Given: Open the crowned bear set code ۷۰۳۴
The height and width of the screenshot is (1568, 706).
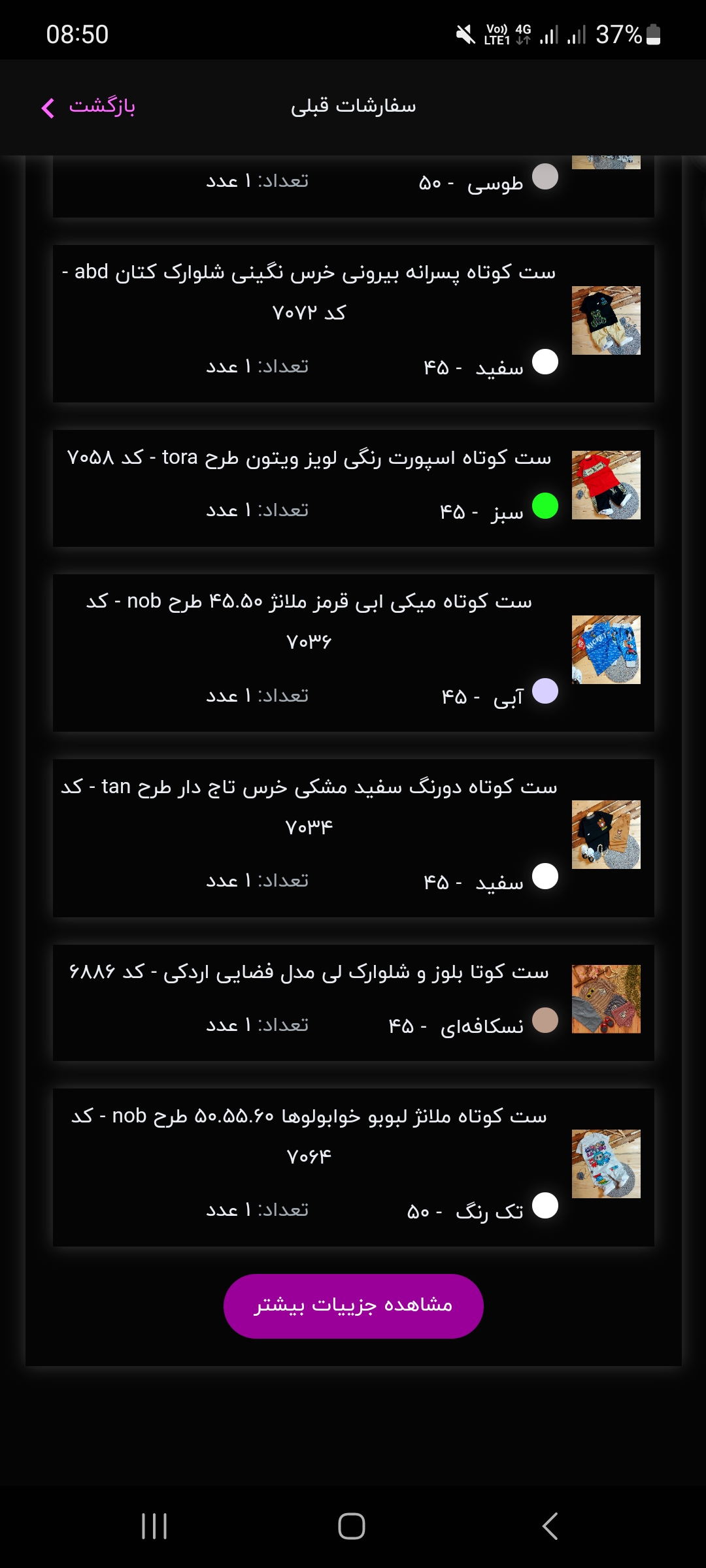Looking at the screenshot, I should [x=353, y=838].
